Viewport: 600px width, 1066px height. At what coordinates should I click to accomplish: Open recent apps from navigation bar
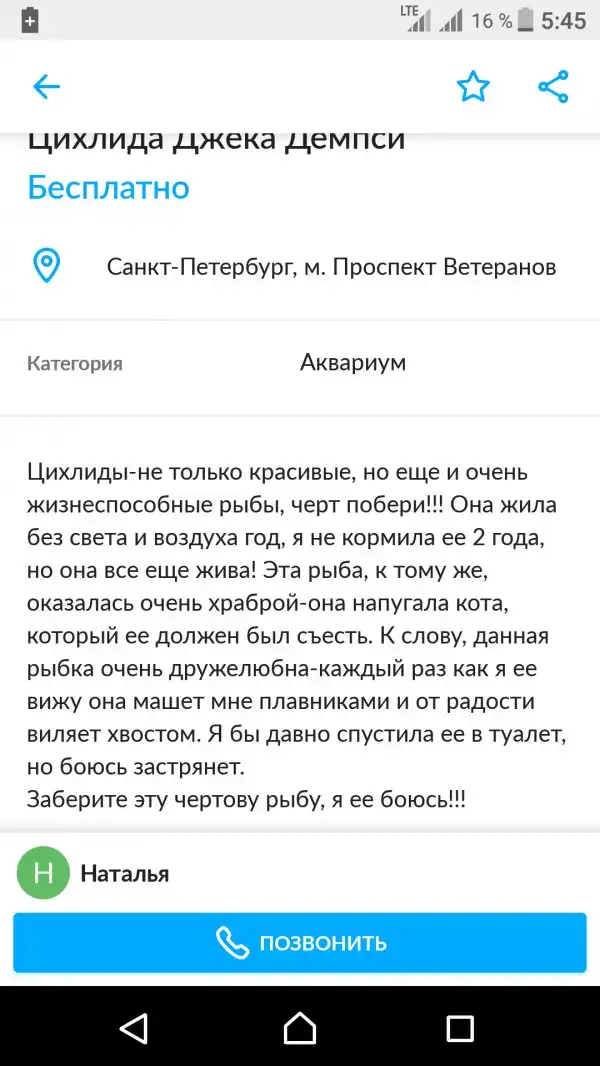(460, 1027)
